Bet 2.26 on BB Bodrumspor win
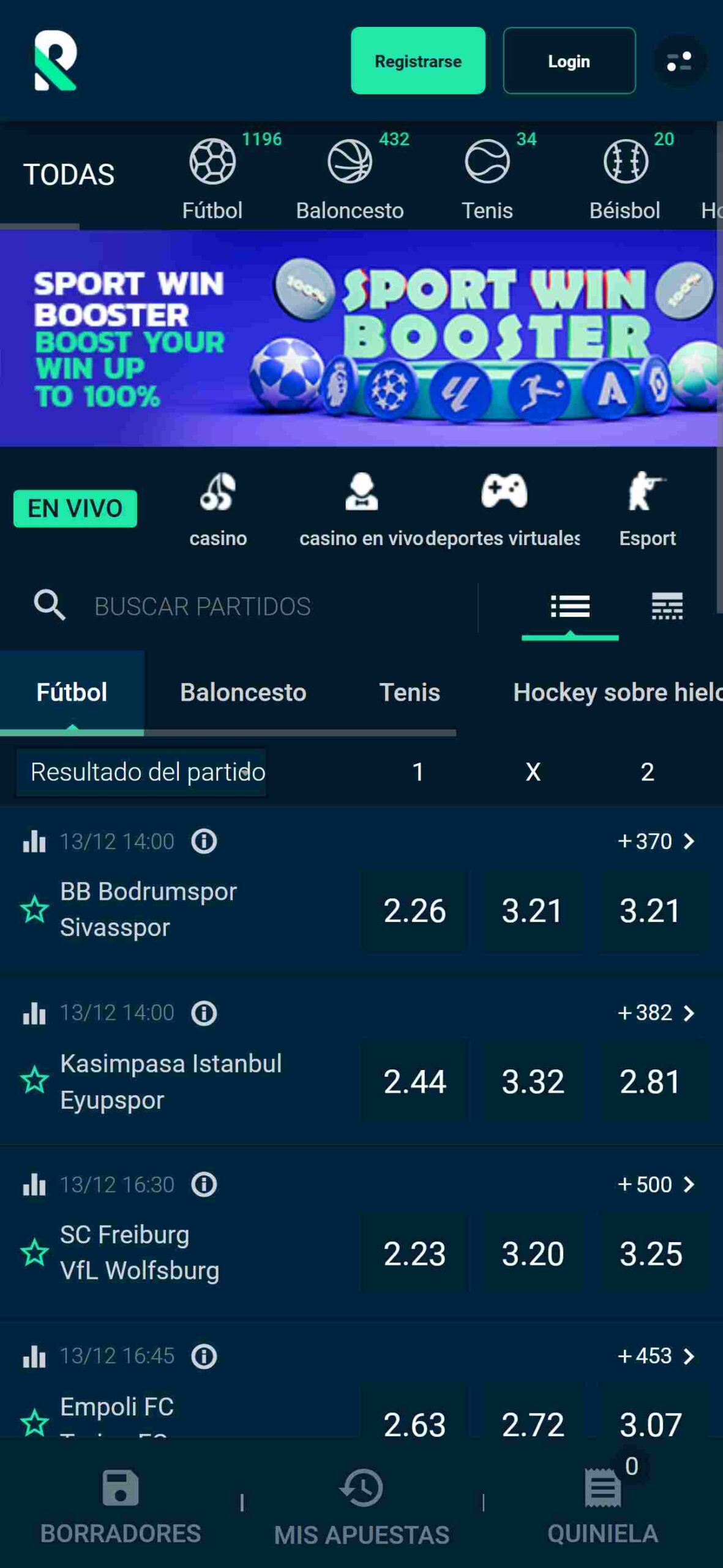The width and height of the screenshot is (723, 1568). click(x=414, y=910)
